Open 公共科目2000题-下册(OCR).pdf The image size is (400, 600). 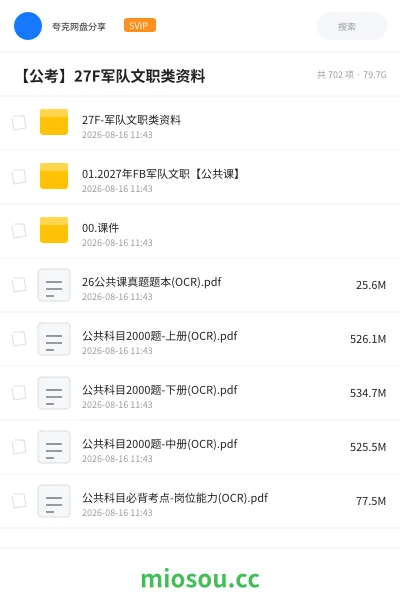(200, 393)
